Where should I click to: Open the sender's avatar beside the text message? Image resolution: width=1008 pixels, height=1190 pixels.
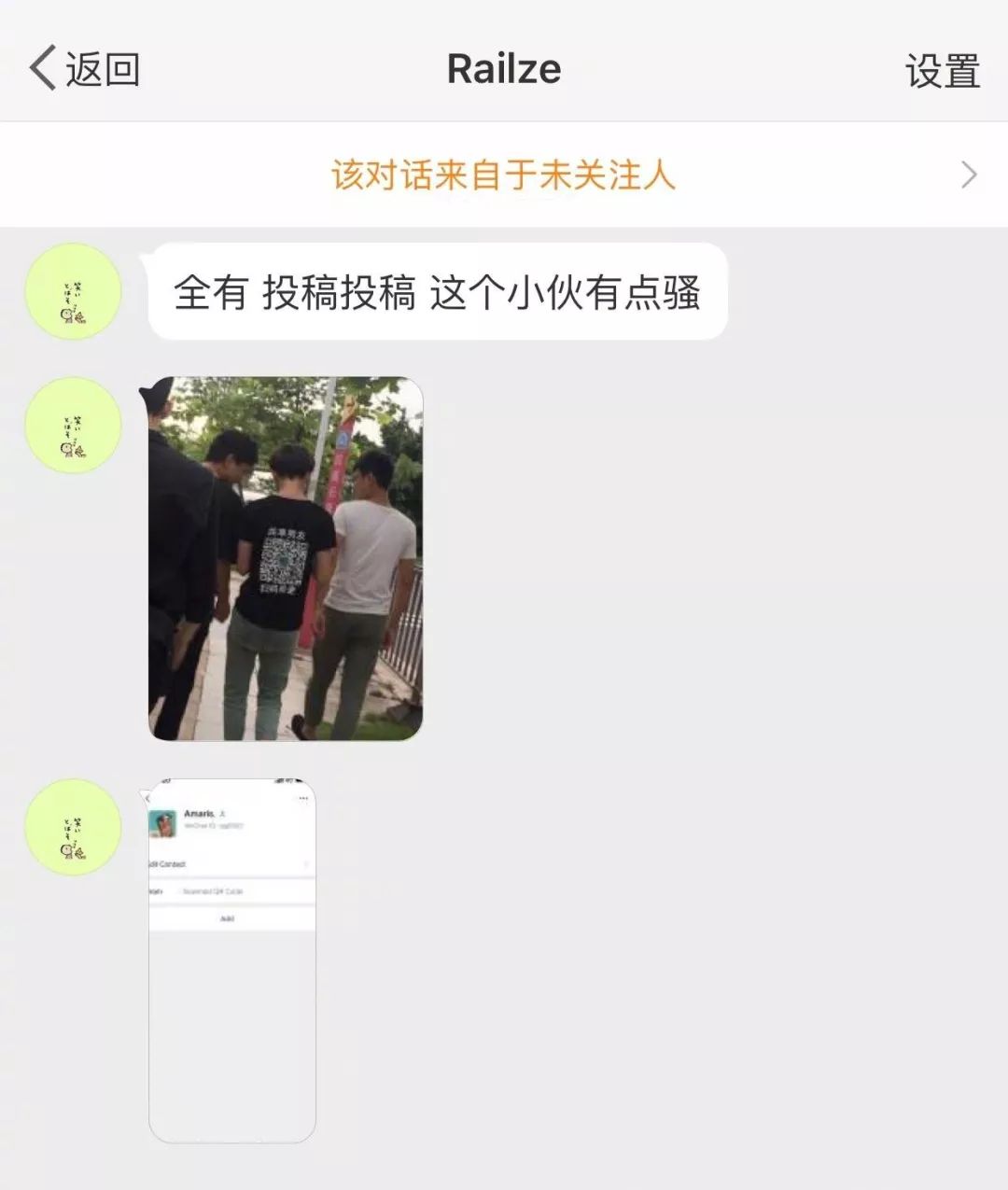click(73, 291)
